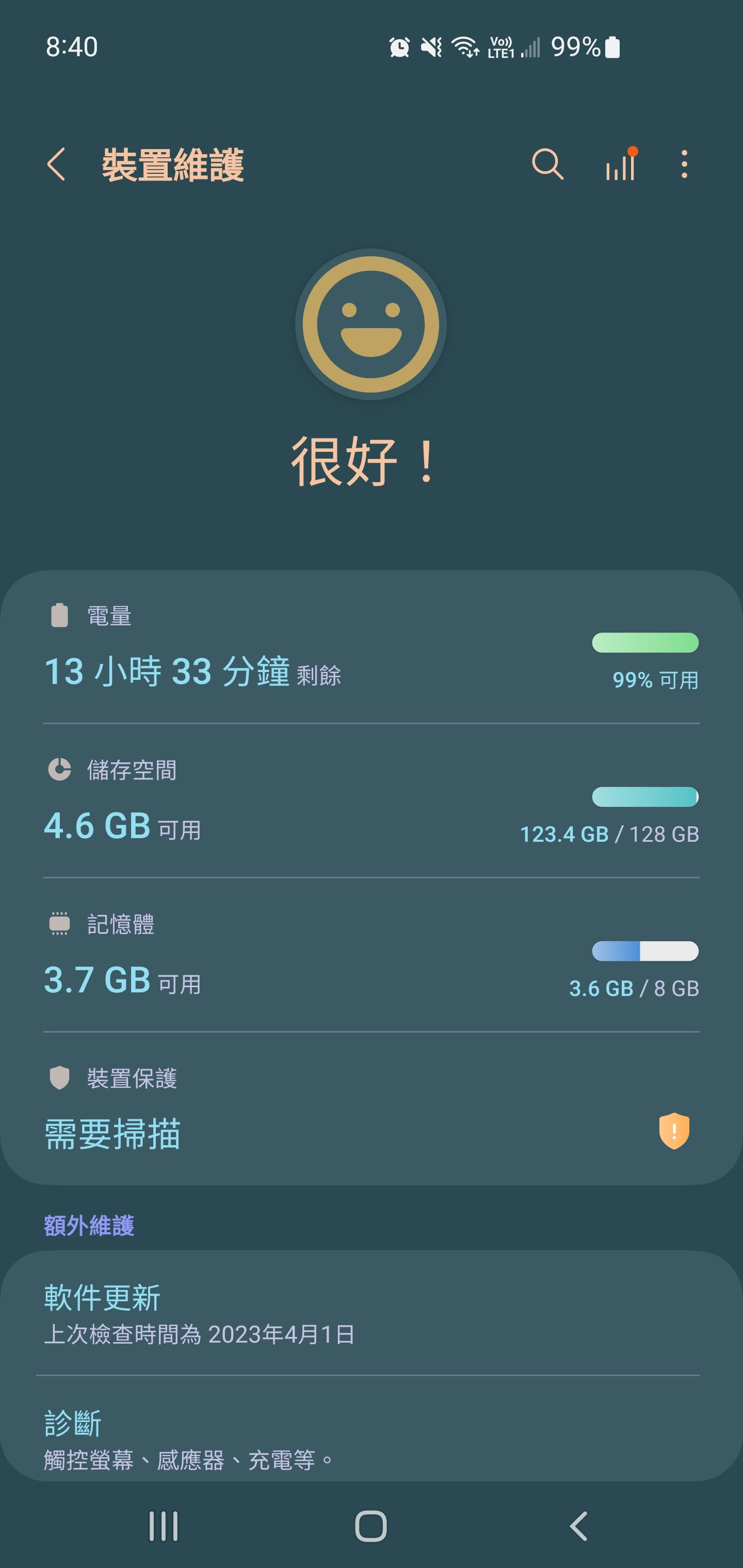Open the signal bars stats icon
Screen dimensions: 743x1568
tap(621, 165)
